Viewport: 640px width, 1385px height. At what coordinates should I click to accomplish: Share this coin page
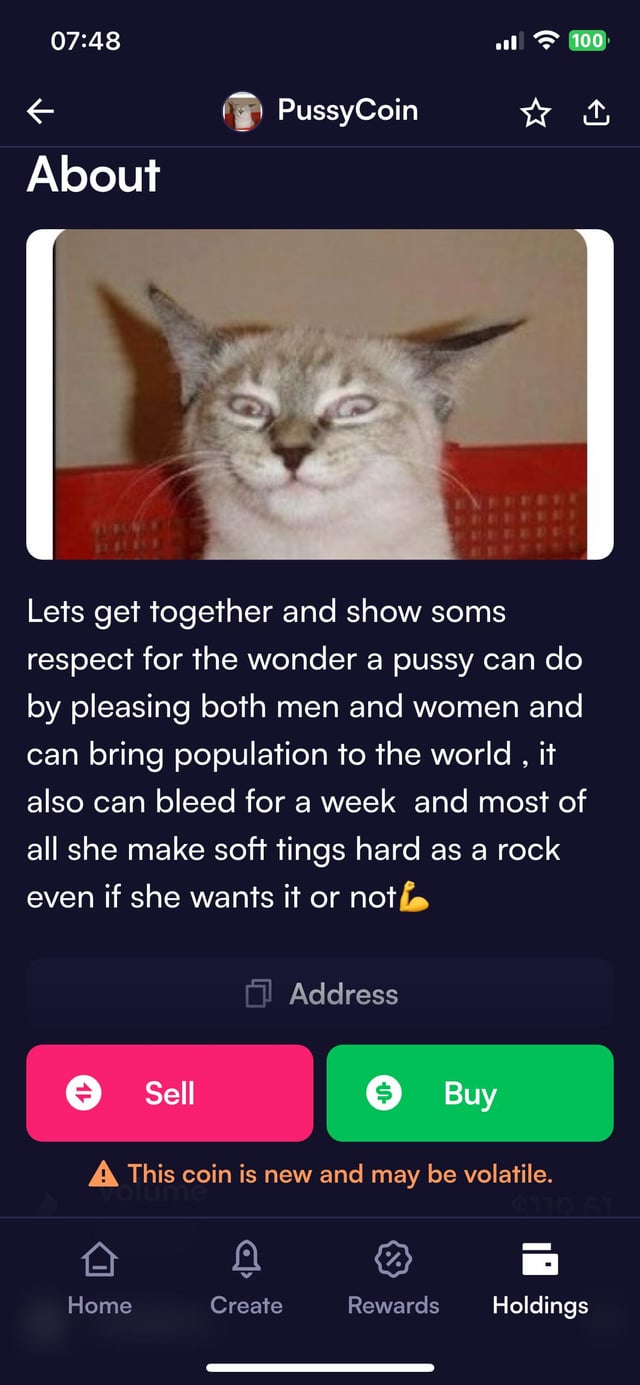[x=596, y=112]
